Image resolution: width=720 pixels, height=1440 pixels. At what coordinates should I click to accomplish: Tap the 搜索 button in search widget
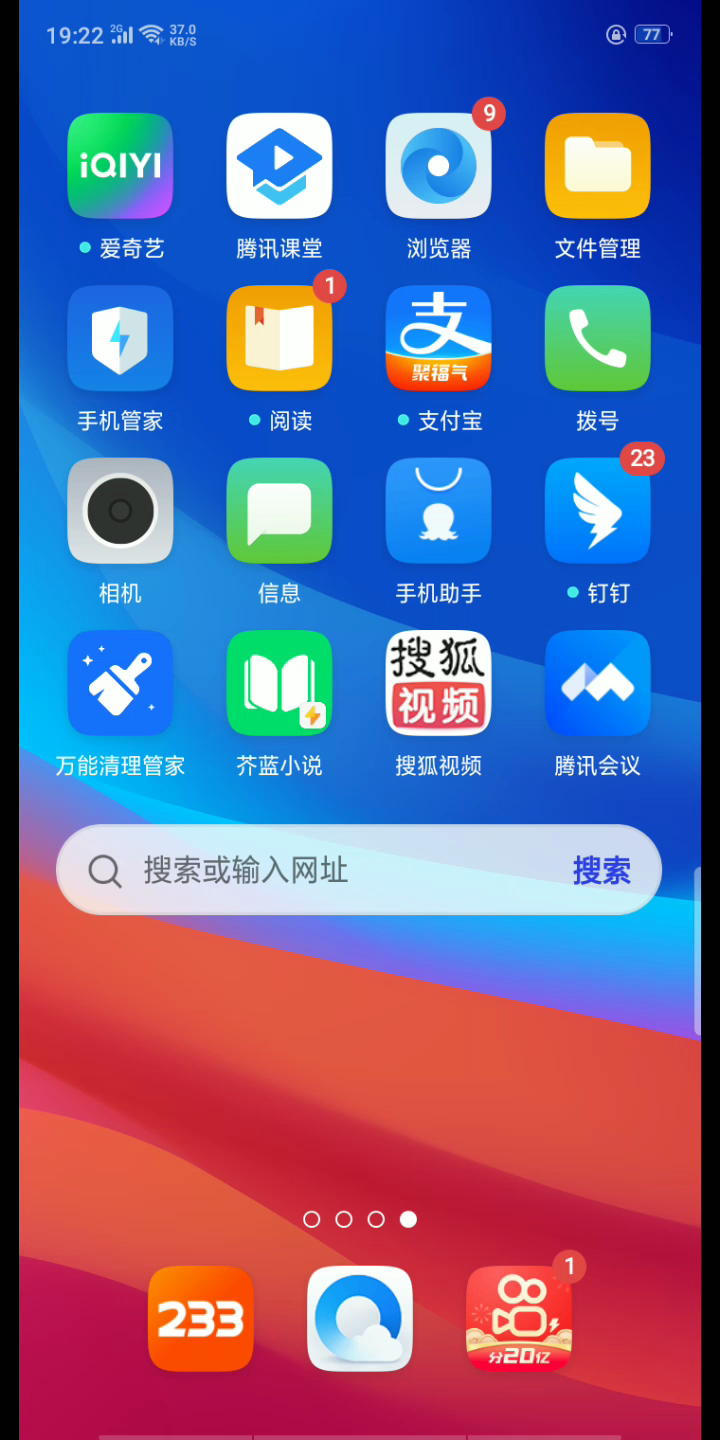[601, 870]
